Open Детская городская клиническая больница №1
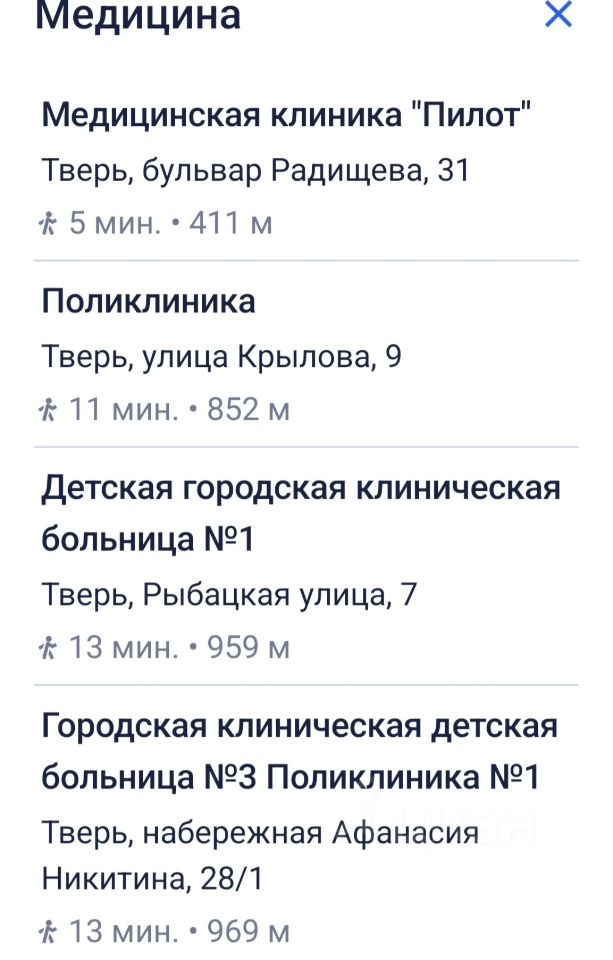Screen dimensions: 613x960 pos(300,513)
